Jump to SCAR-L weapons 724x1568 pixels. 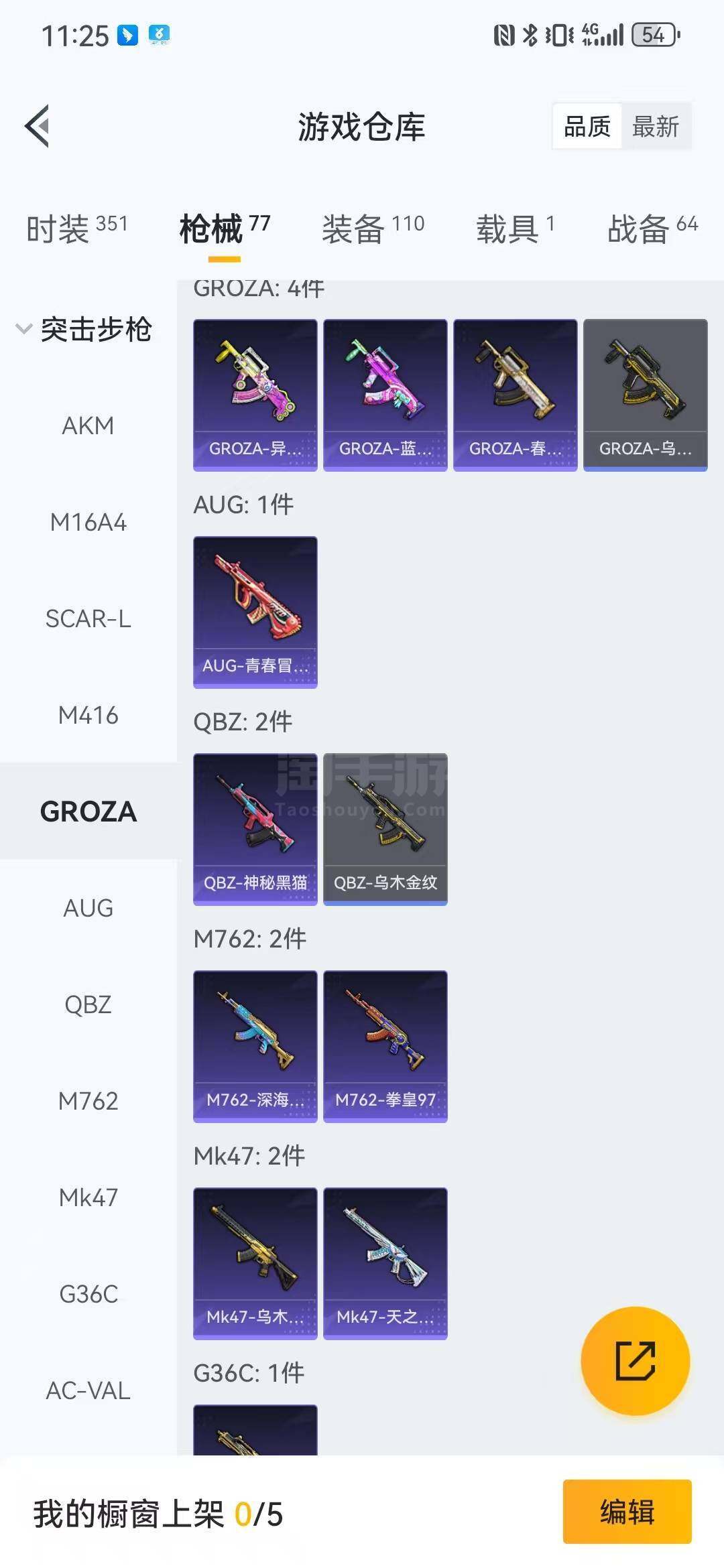coord(88,618)
